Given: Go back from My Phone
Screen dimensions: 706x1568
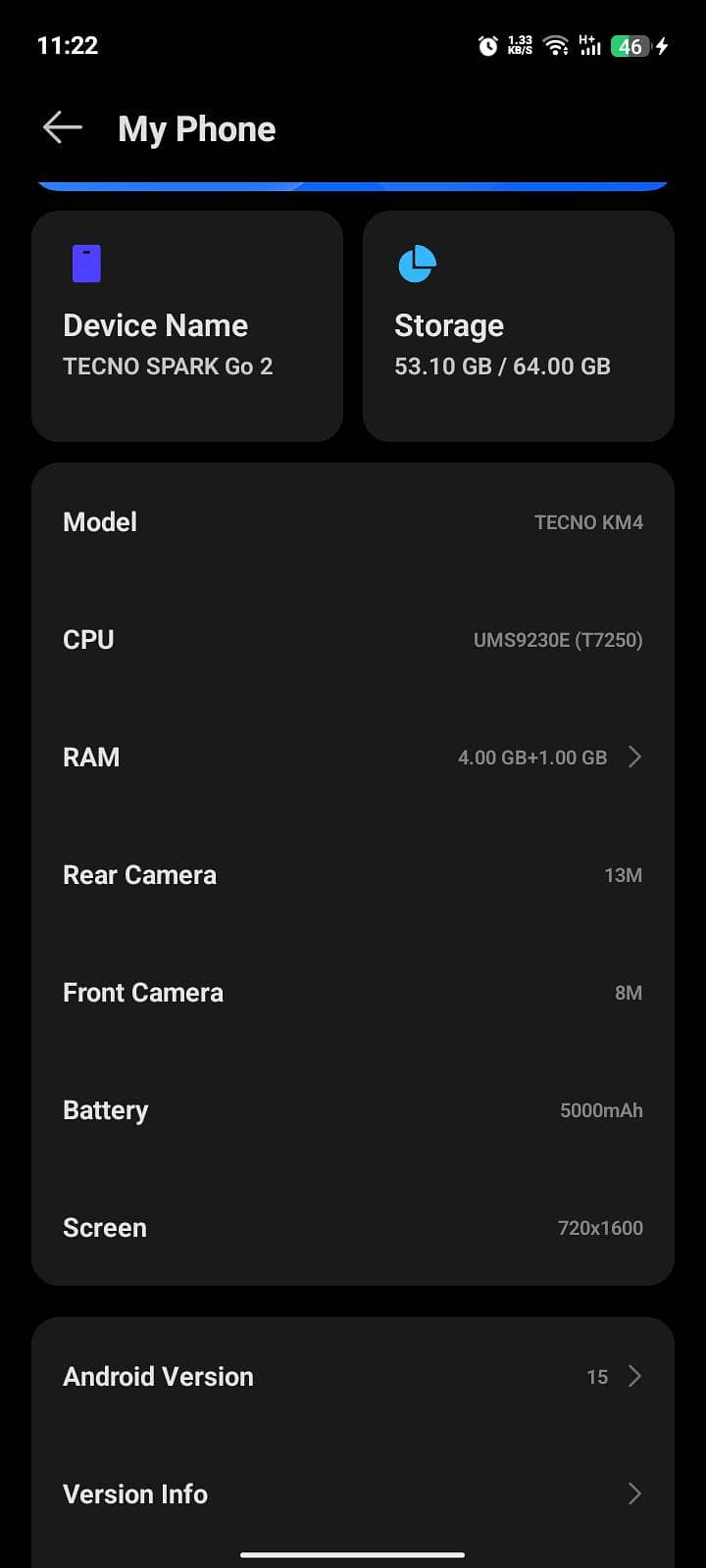Looking at the screenshot, I should point(62,127).
